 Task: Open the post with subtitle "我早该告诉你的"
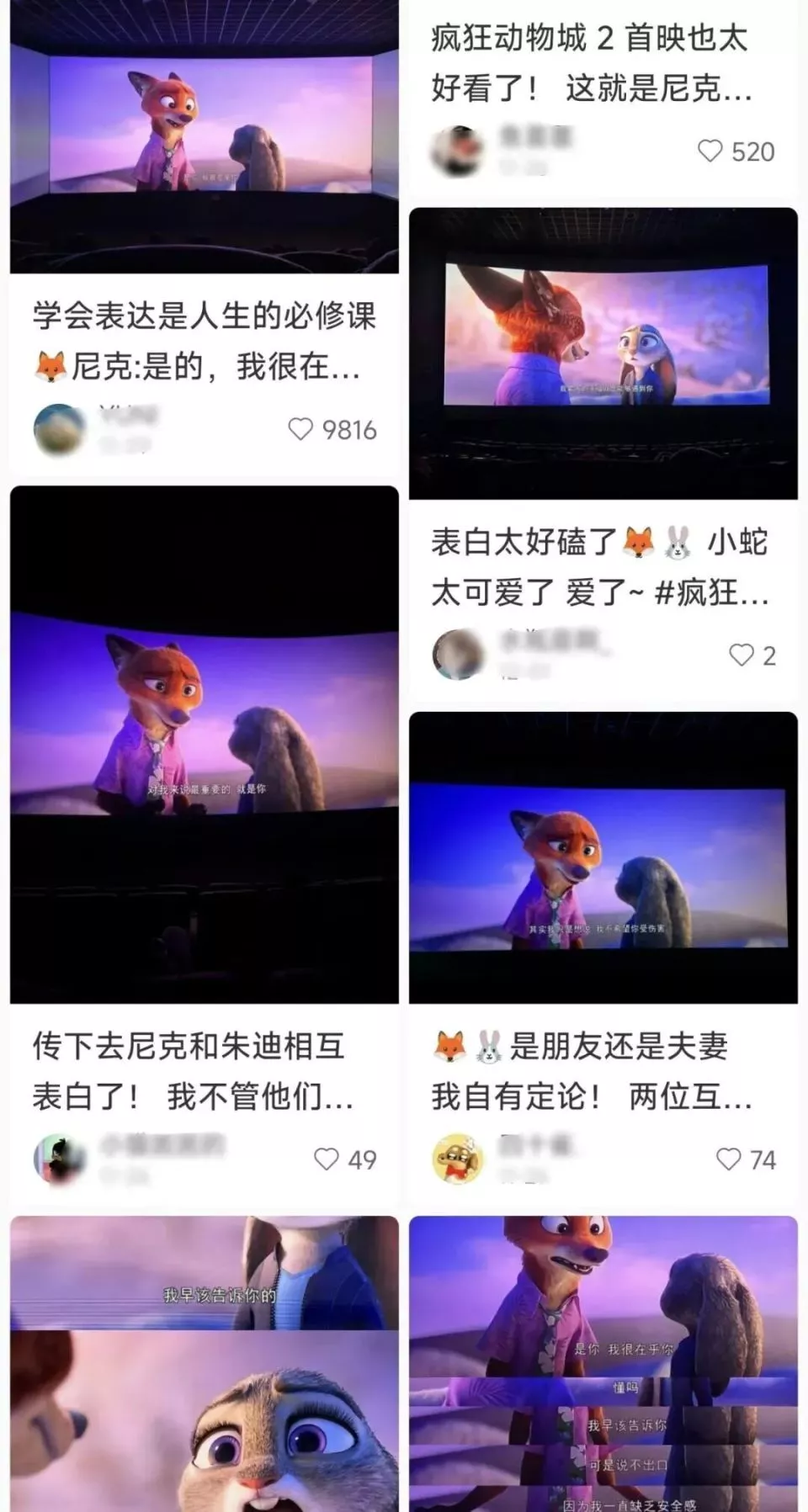point(204,1363)
